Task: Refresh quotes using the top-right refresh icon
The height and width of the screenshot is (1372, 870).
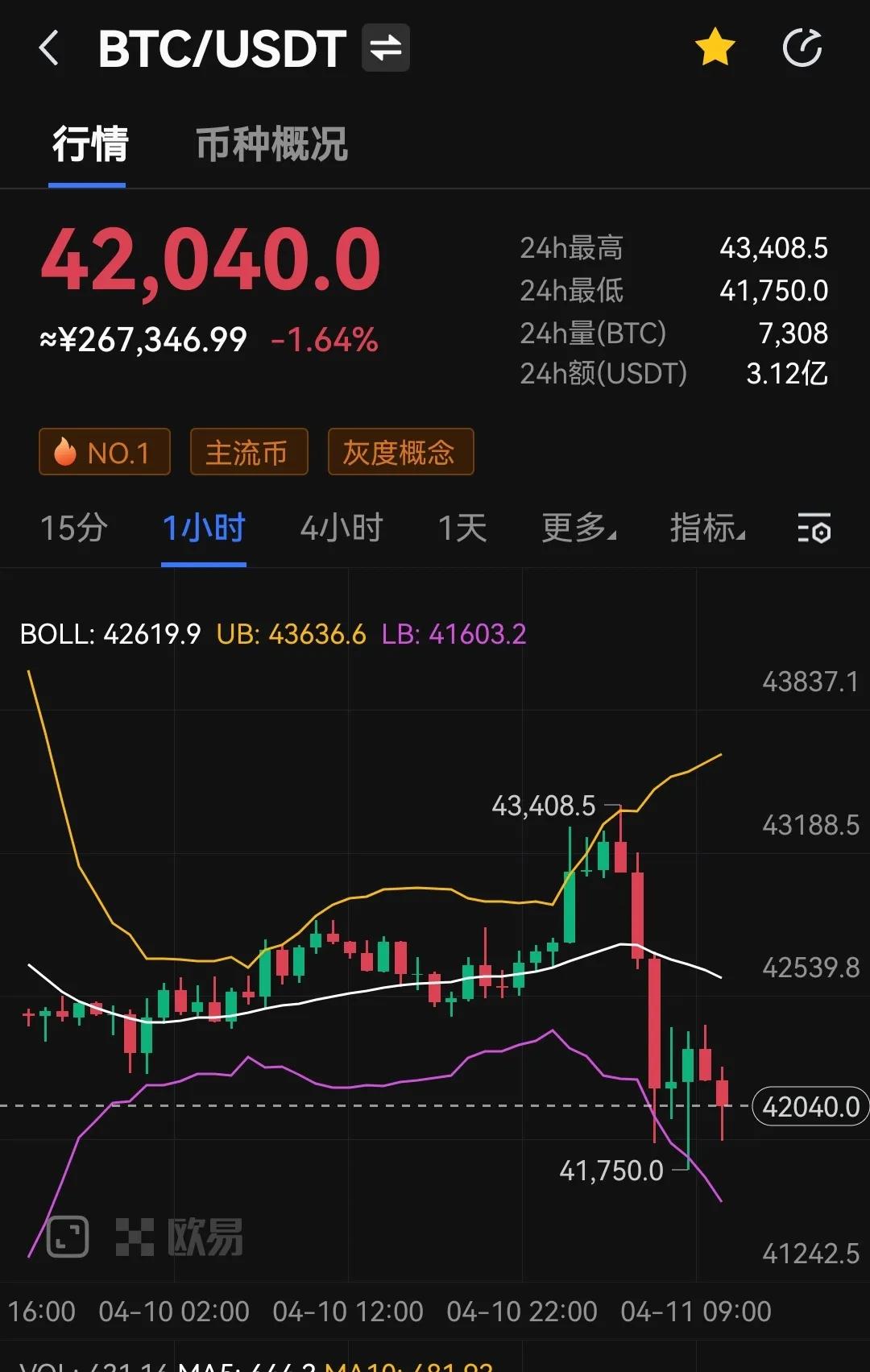Action: [802, 47]
